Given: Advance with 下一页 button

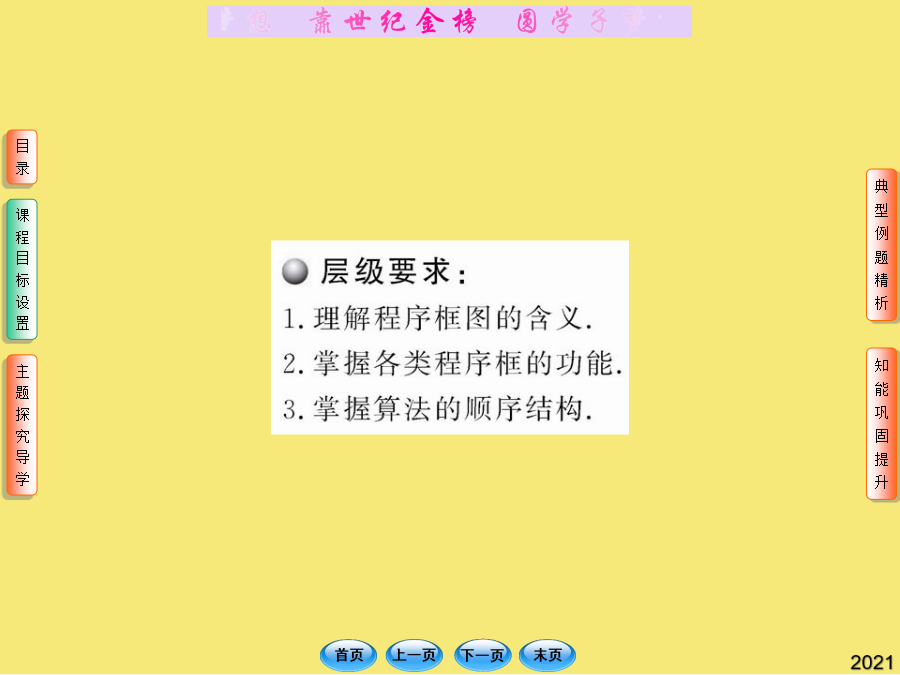Looking at the screenshot, I should point(482,656).
